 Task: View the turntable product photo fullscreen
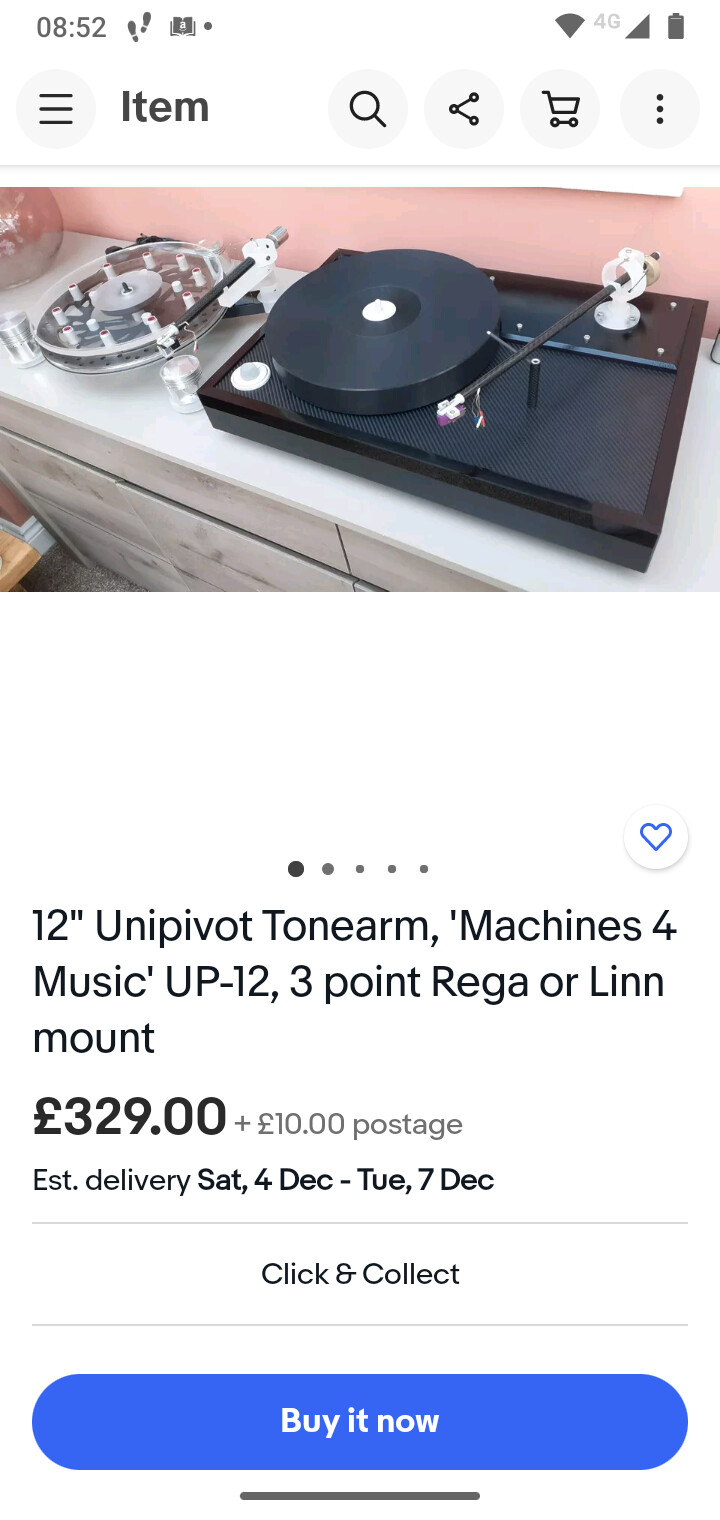[x=360, y=390]
